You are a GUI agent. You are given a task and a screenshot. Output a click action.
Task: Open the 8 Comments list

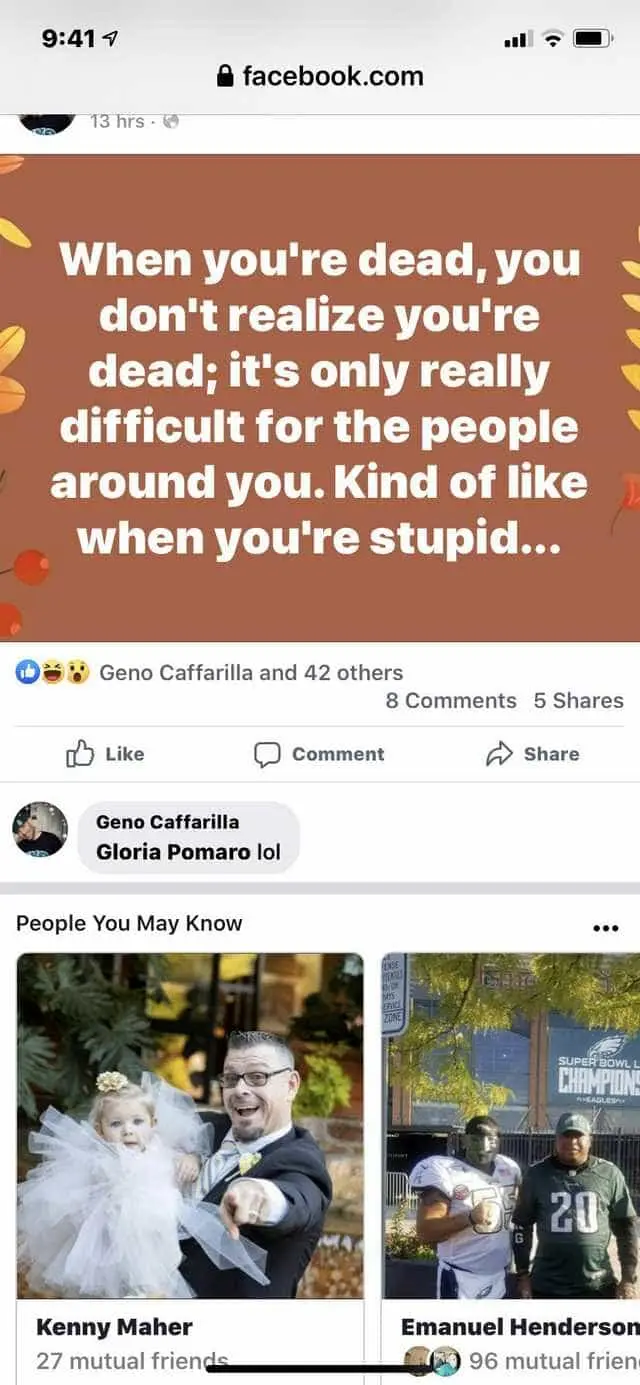click(x=451, y=701)
